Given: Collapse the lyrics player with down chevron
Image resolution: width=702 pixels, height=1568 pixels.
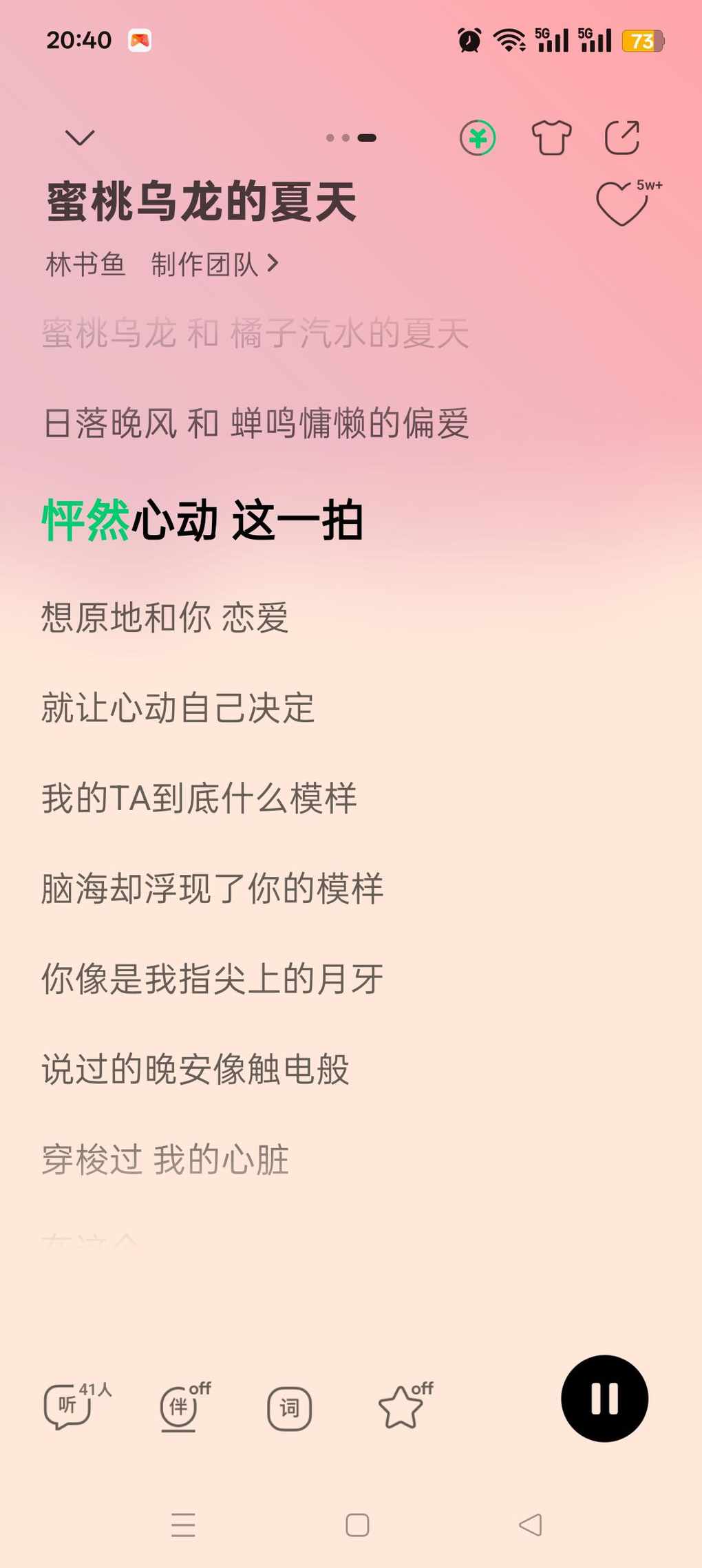Looking at the screenshot, I should click(80, 138).
